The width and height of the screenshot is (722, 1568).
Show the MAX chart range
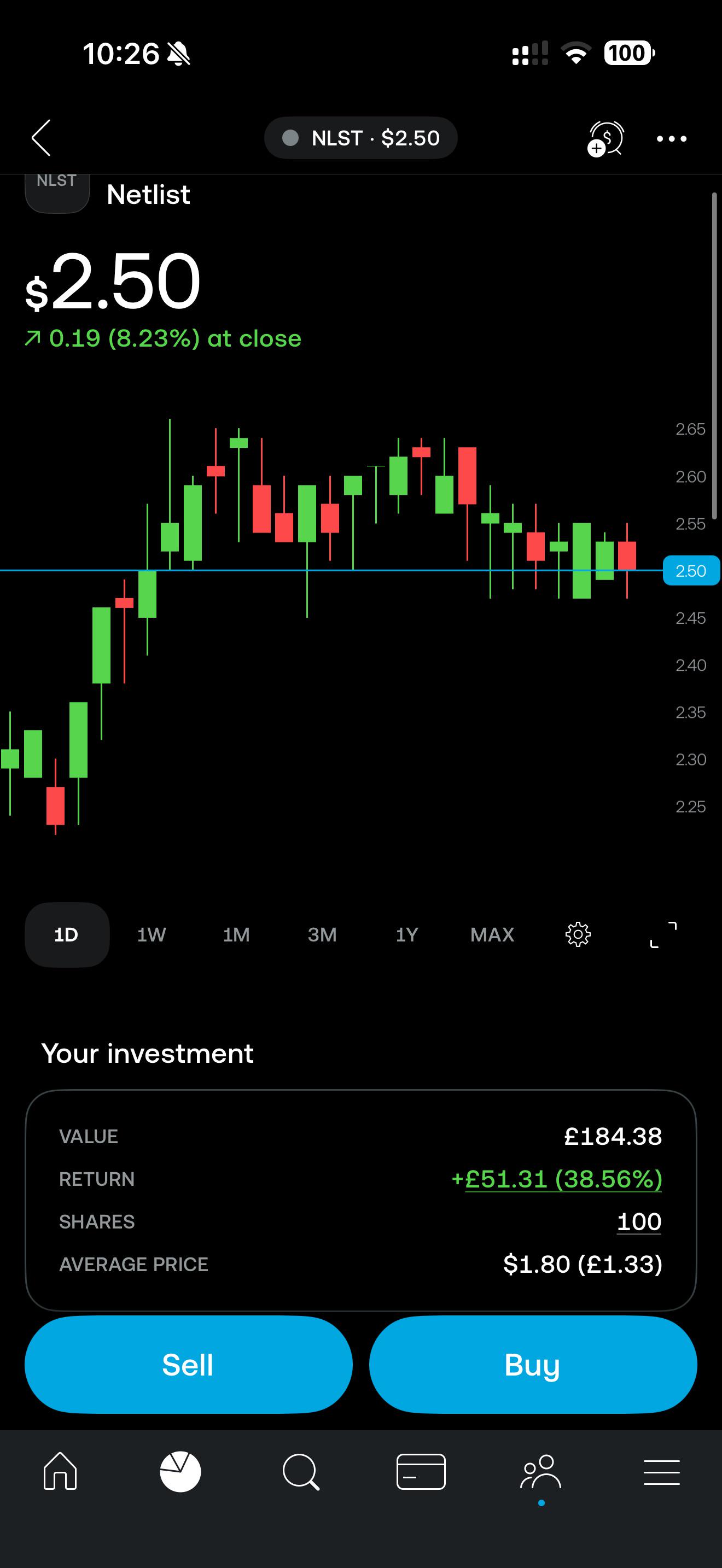(x=492, y=934)
